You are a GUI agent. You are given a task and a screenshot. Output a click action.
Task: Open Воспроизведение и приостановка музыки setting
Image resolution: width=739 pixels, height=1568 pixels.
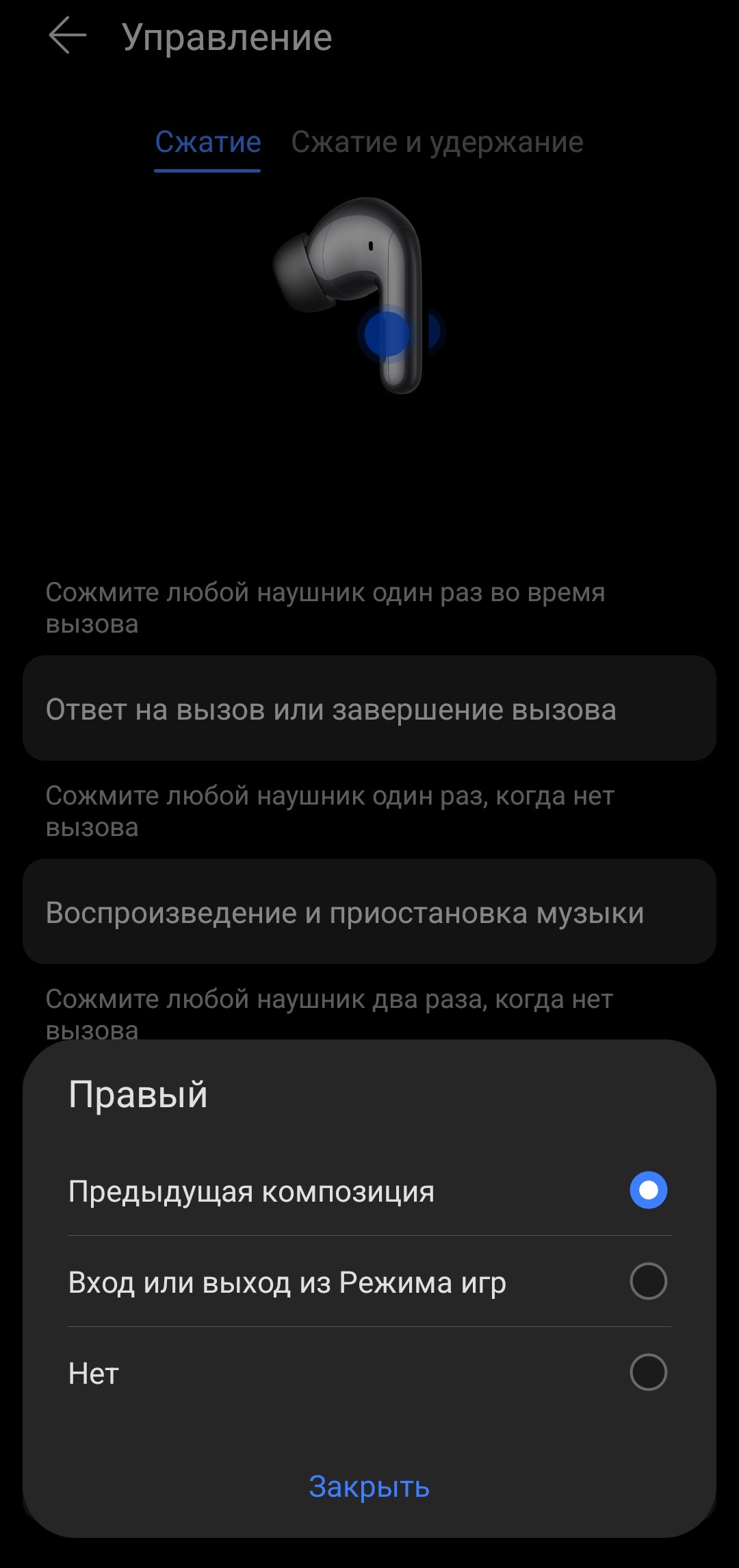tap(369, 912)
